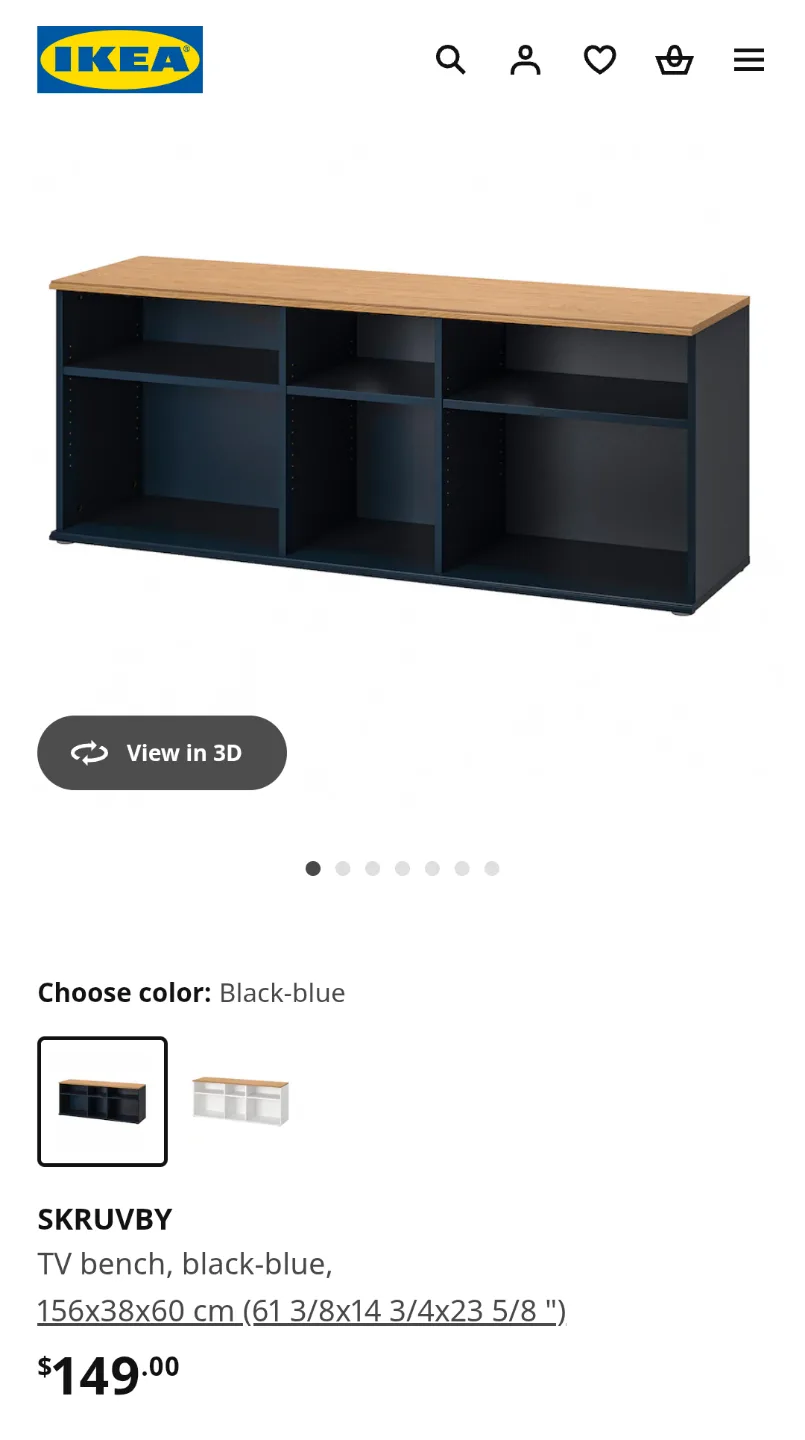This screenshot has width=805, height=1440.
Task: Open the 156x38x60 cm dimensions link
Action: pos(300,1310)
